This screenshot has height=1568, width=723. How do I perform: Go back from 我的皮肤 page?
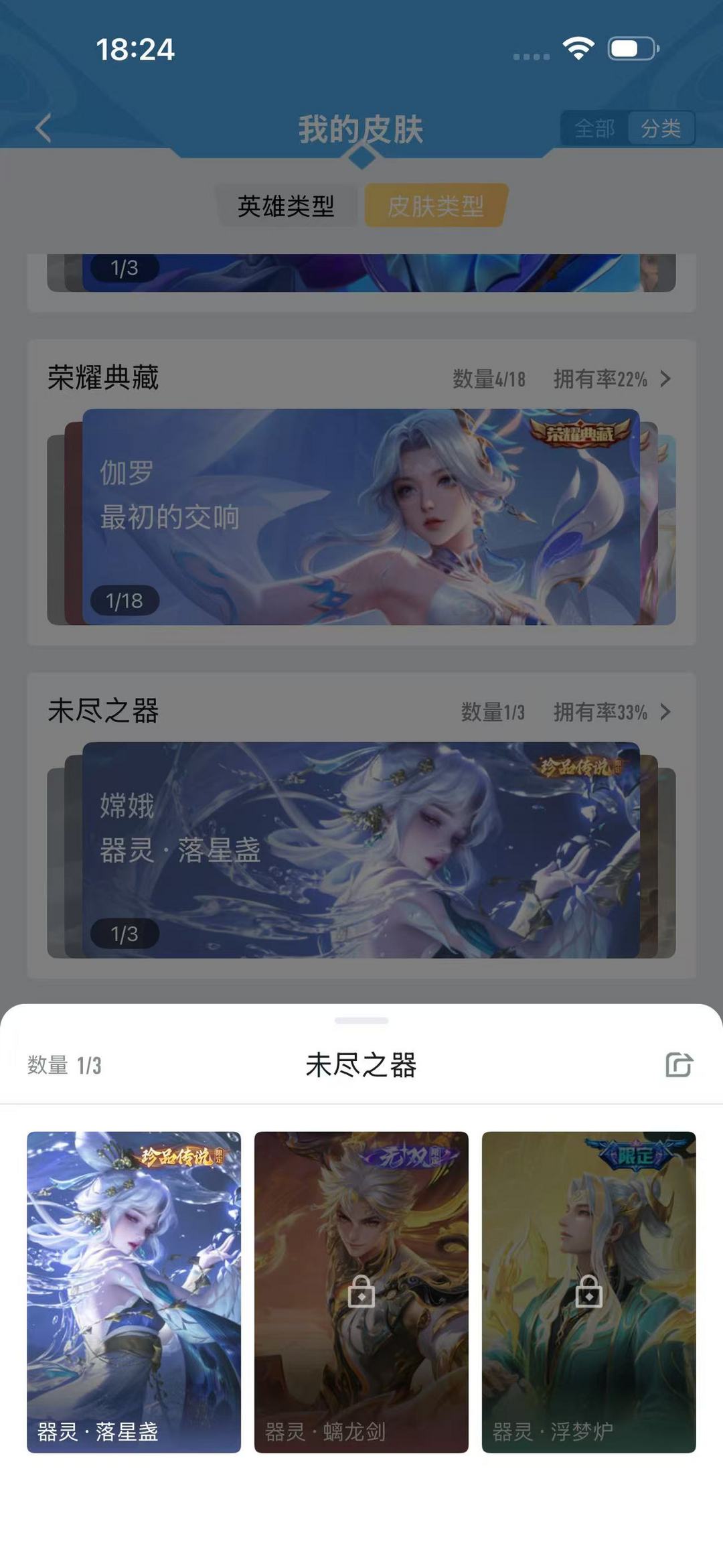[x=44, y=128]
